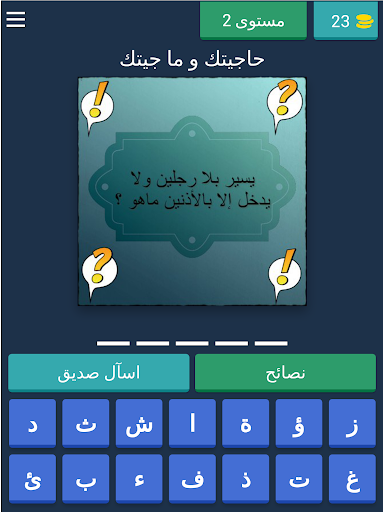This screenshot has width=383, height=512.
Task: Pick the letter ذ tile
Action: coord(245,478)
